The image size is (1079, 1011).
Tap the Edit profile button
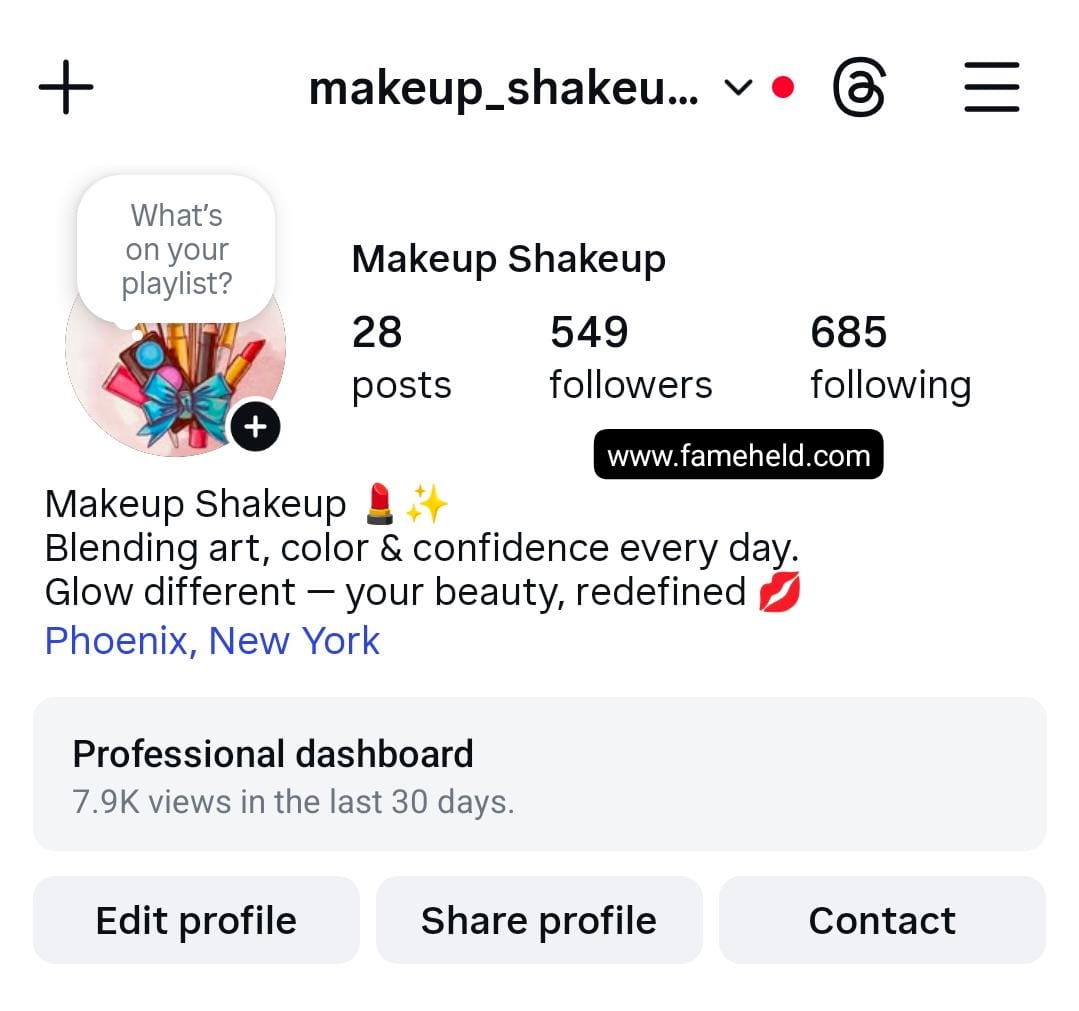[196, 920]
